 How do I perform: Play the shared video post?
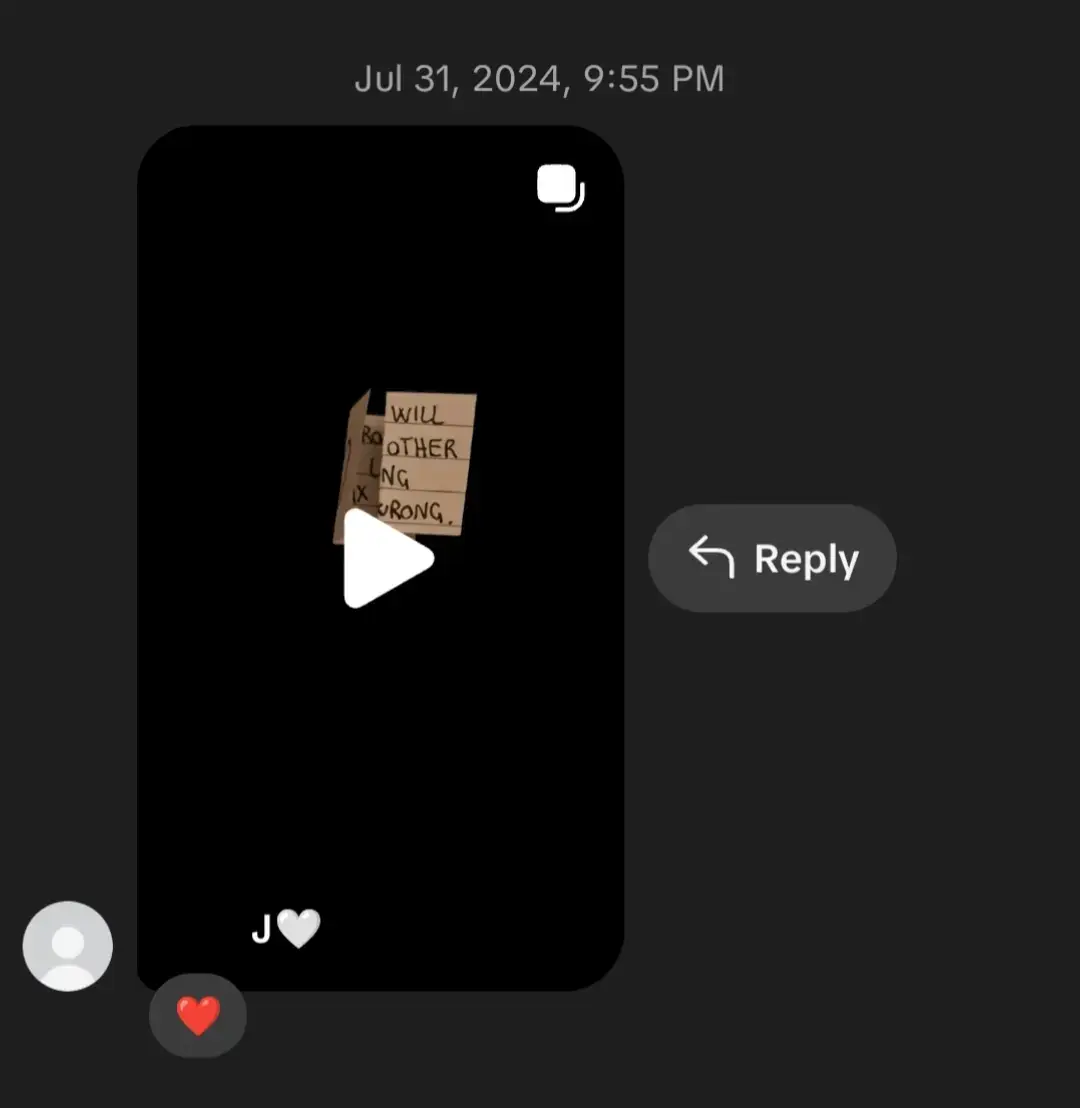[386, 558]
